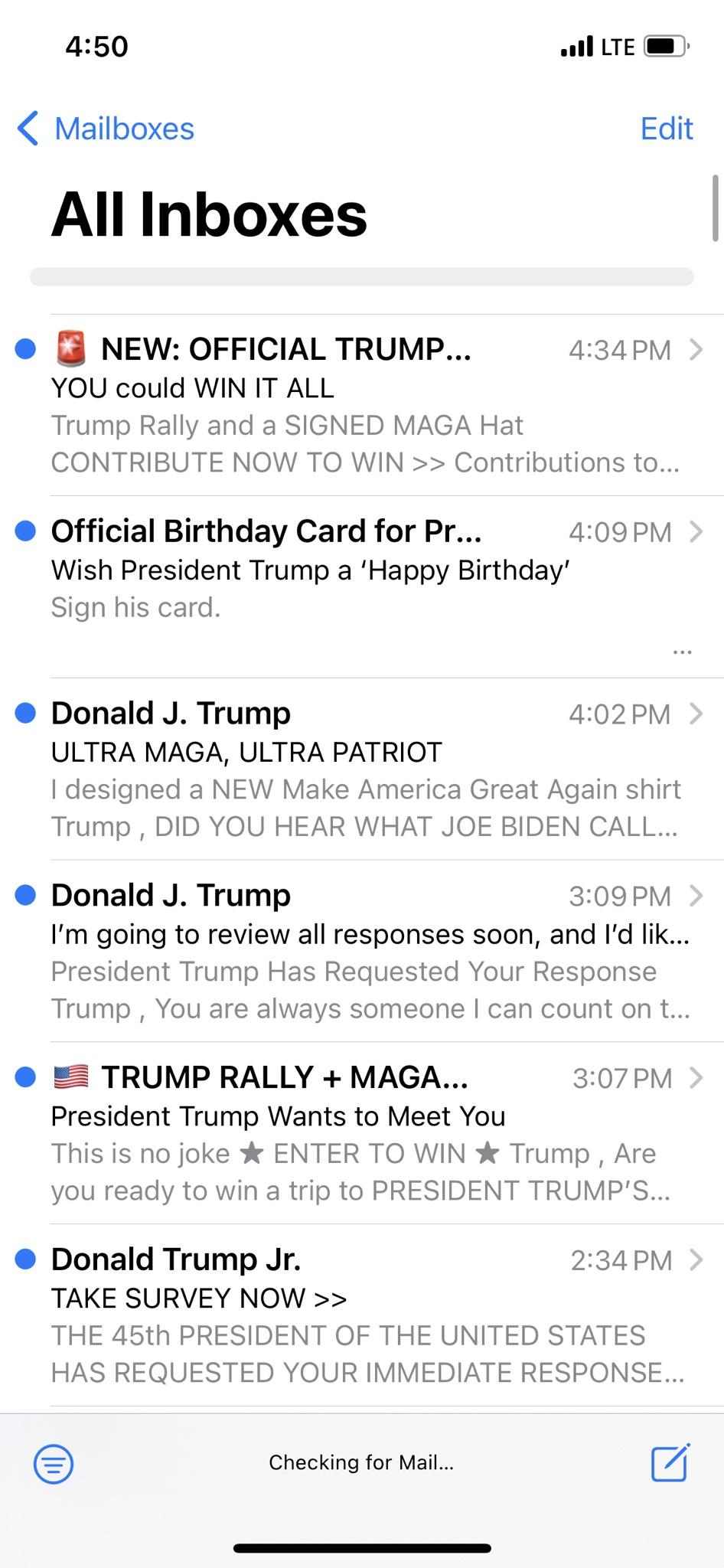This screenshot has height=1568, width=724.
Task: Tap the search field under All Inboxes
Action: tap(361, 276)
